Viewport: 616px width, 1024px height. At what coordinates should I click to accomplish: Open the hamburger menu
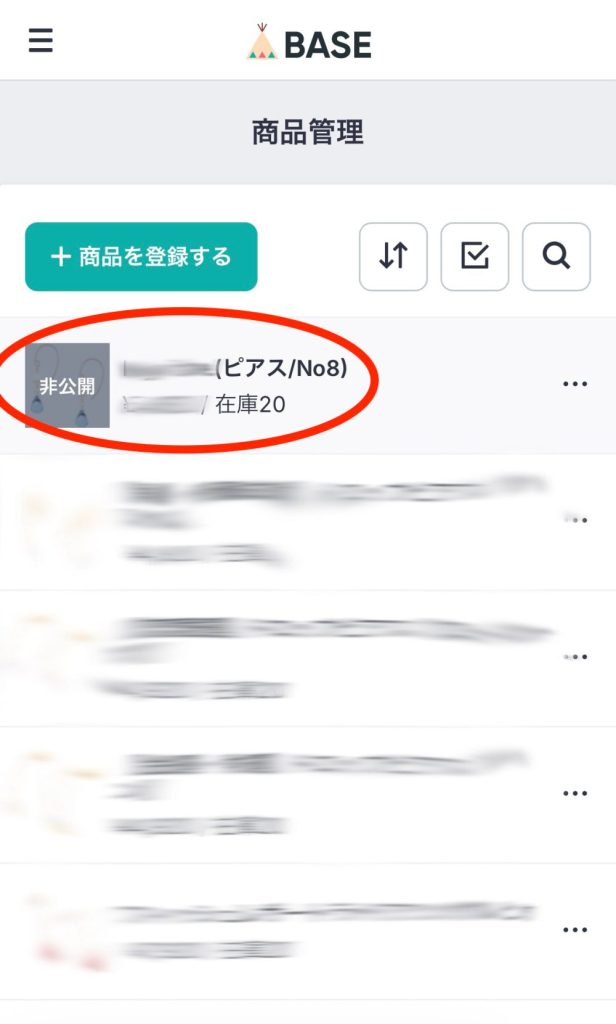click(x=41, y=42)
